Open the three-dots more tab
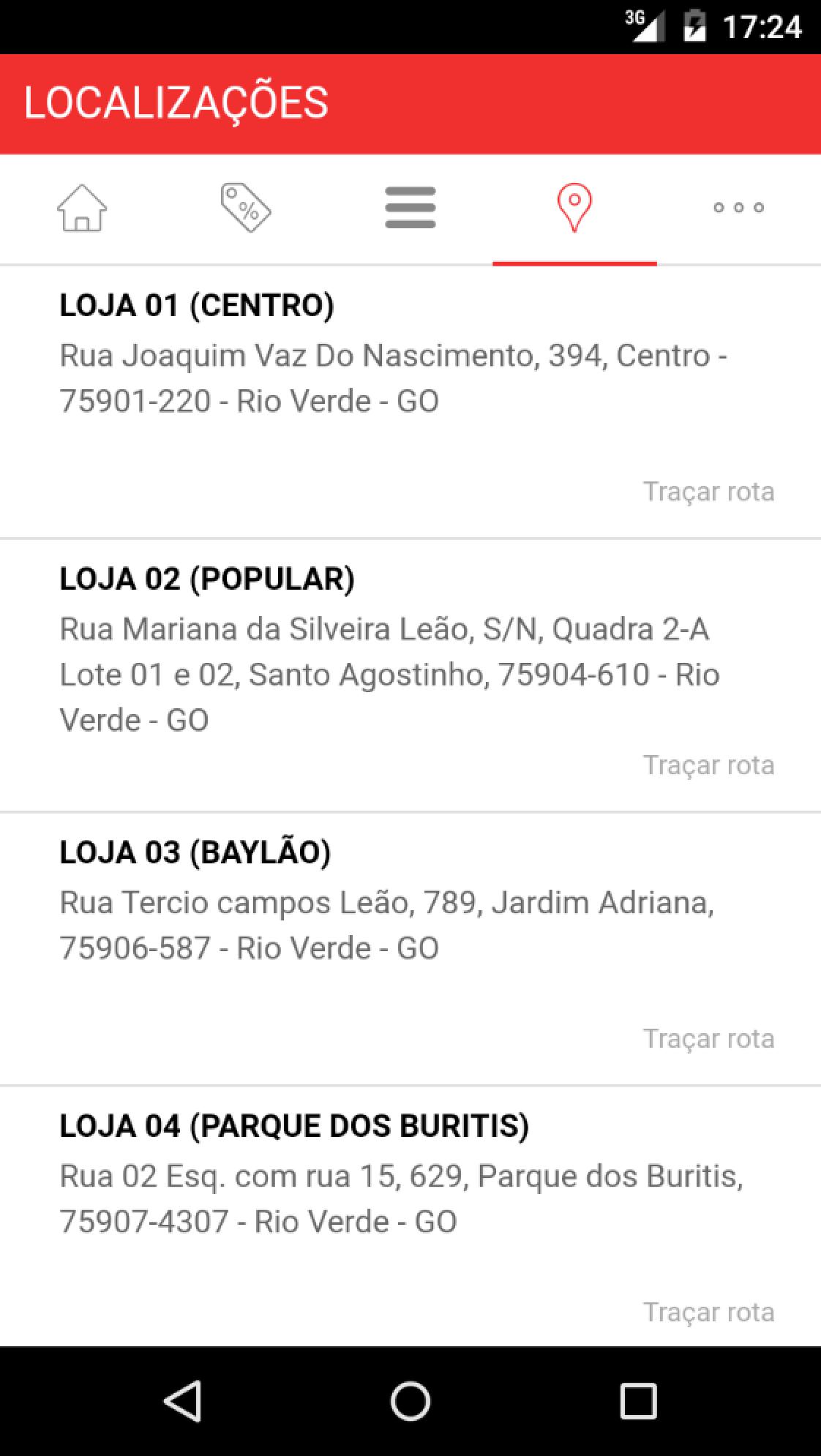821x1456 pixels. click(739, 208)
